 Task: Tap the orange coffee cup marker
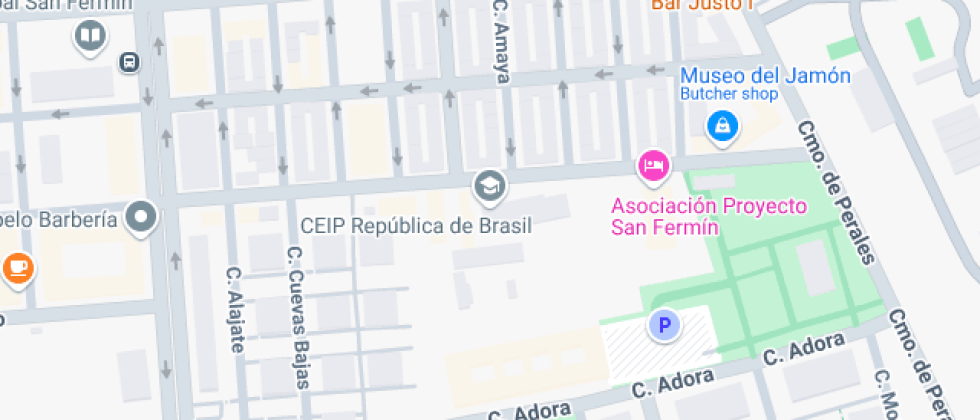[16, 267]
